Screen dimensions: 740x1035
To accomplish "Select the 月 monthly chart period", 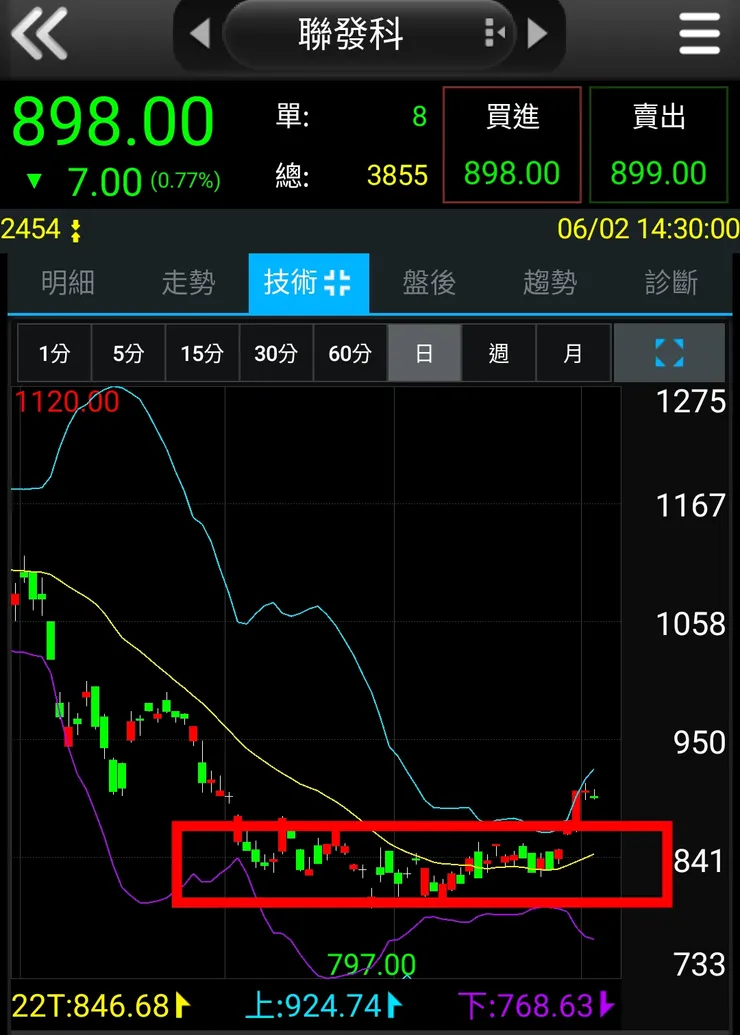I will coord(572,352).
